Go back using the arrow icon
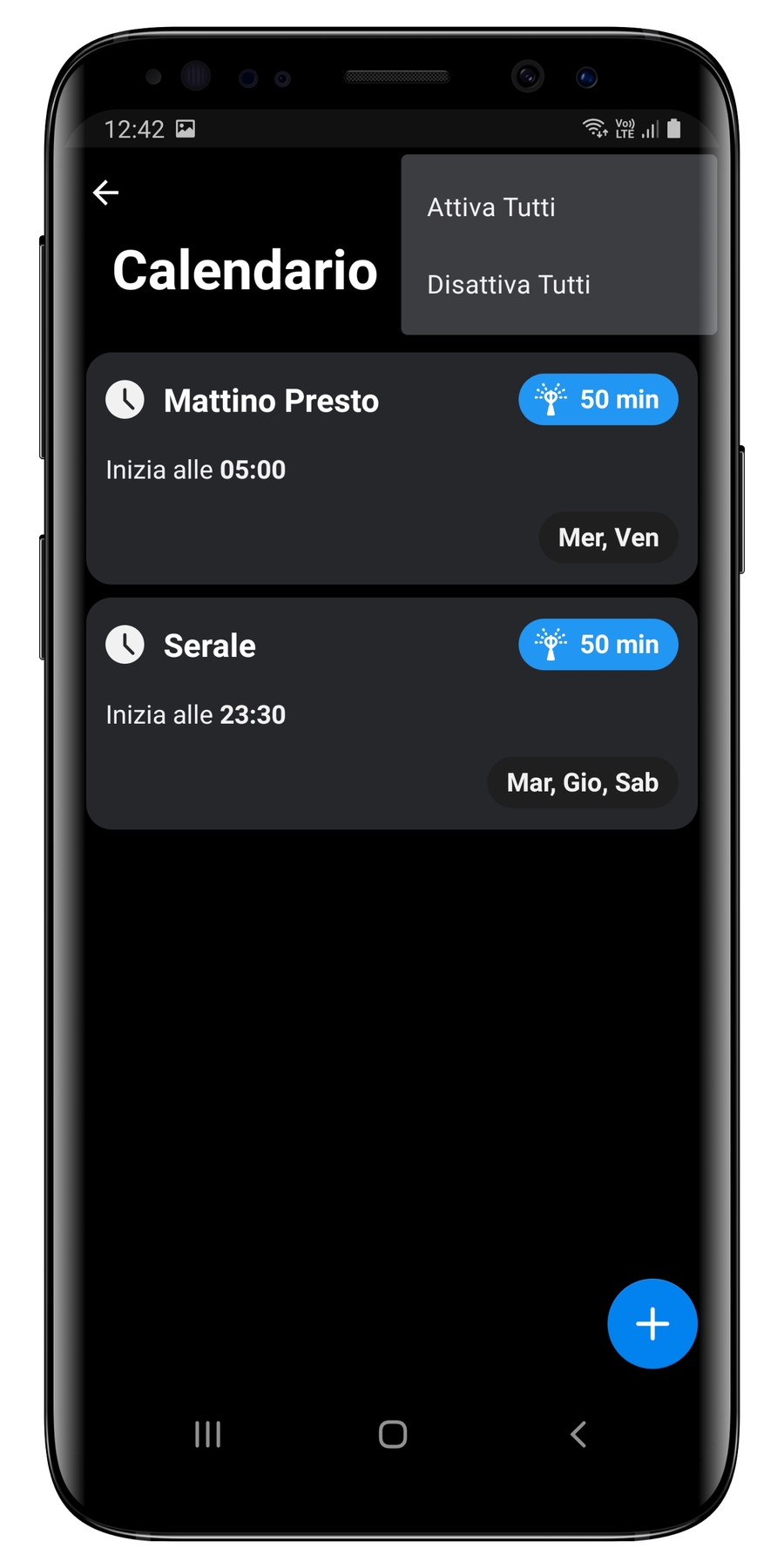Screen dimensions: 784x1568 coord(105,193)
